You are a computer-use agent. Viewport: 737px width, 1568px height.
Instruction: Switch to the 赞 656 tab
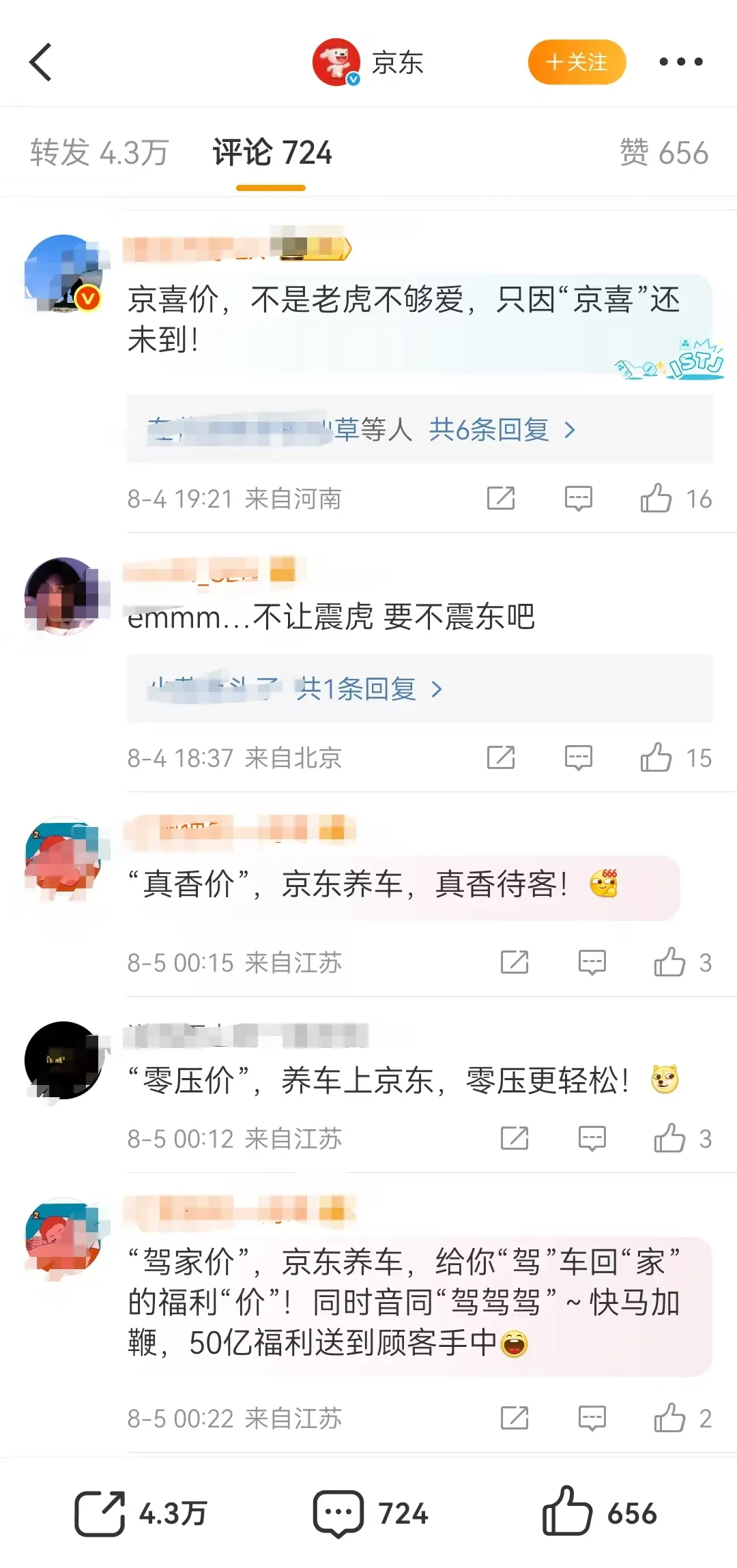tap(663, 152)
